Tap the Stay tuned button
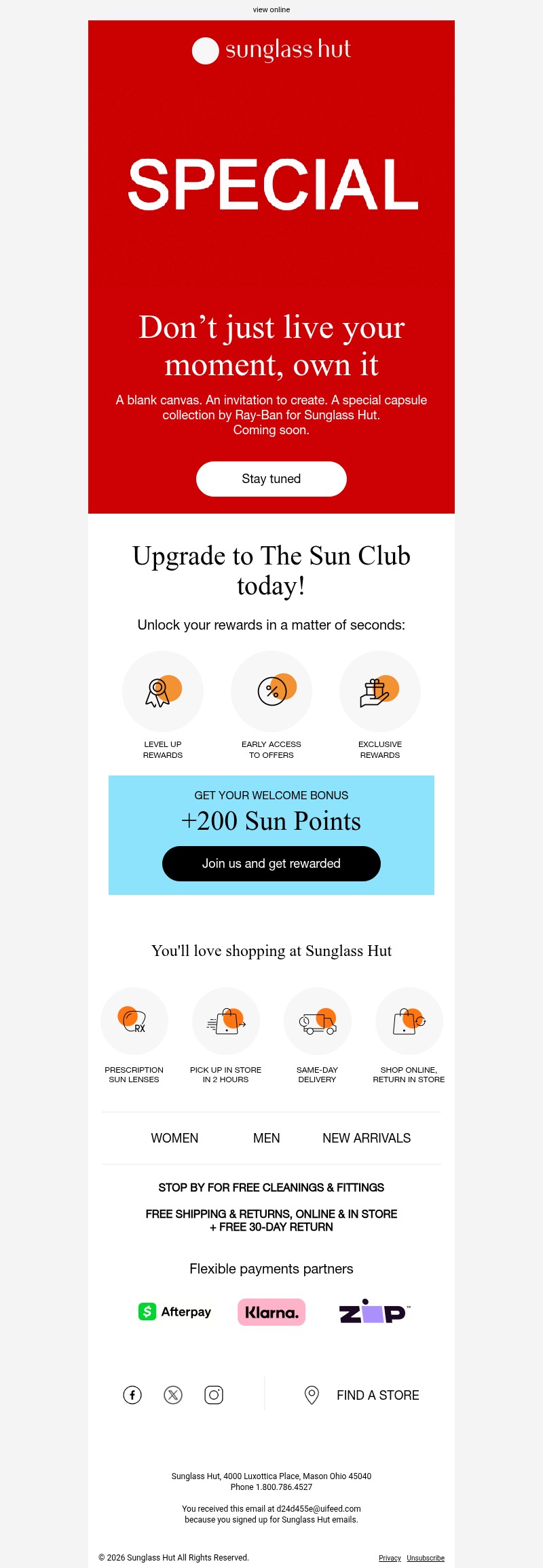 coord(271,479)
